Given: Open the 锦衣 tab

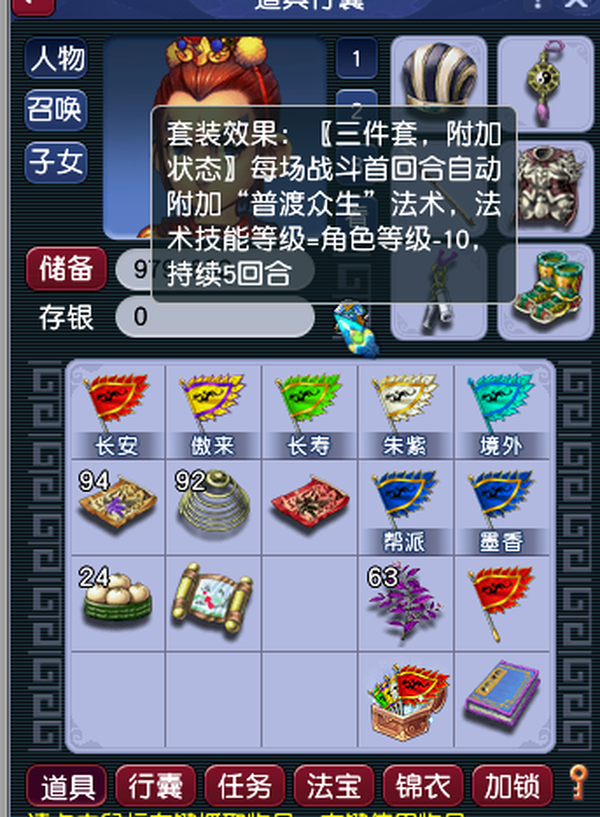Looking at the screenshot, I should 423,786.
